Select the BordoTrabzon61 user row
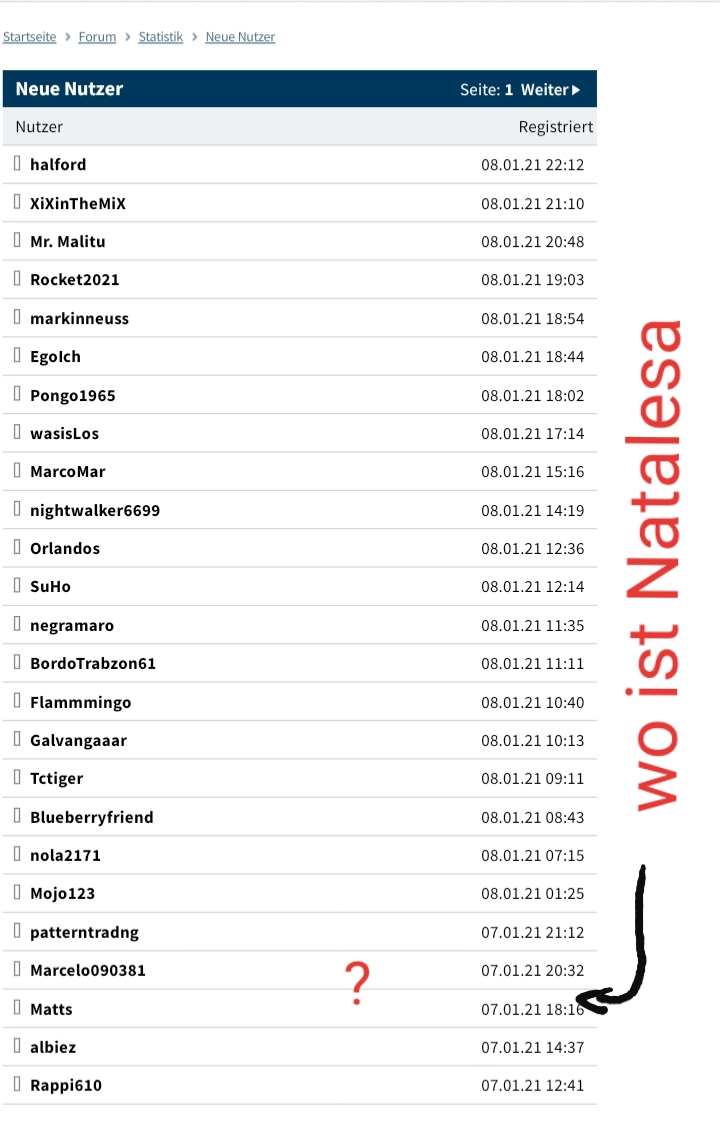720x1124 pixels. click(x=93, y=664)
